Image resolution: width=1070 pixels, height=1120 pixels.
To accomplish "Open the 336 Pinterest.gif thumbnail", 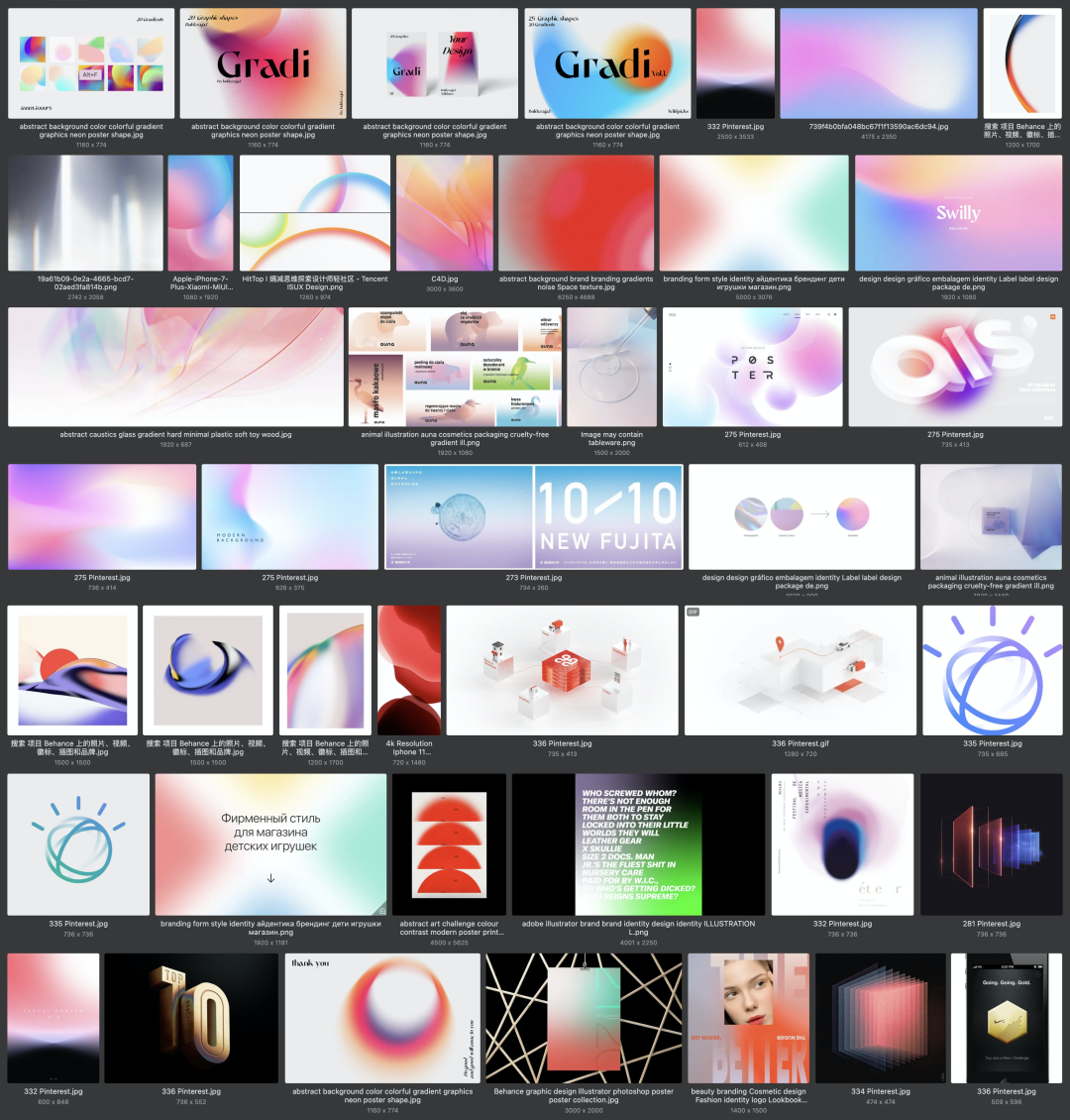I will 801,670.
